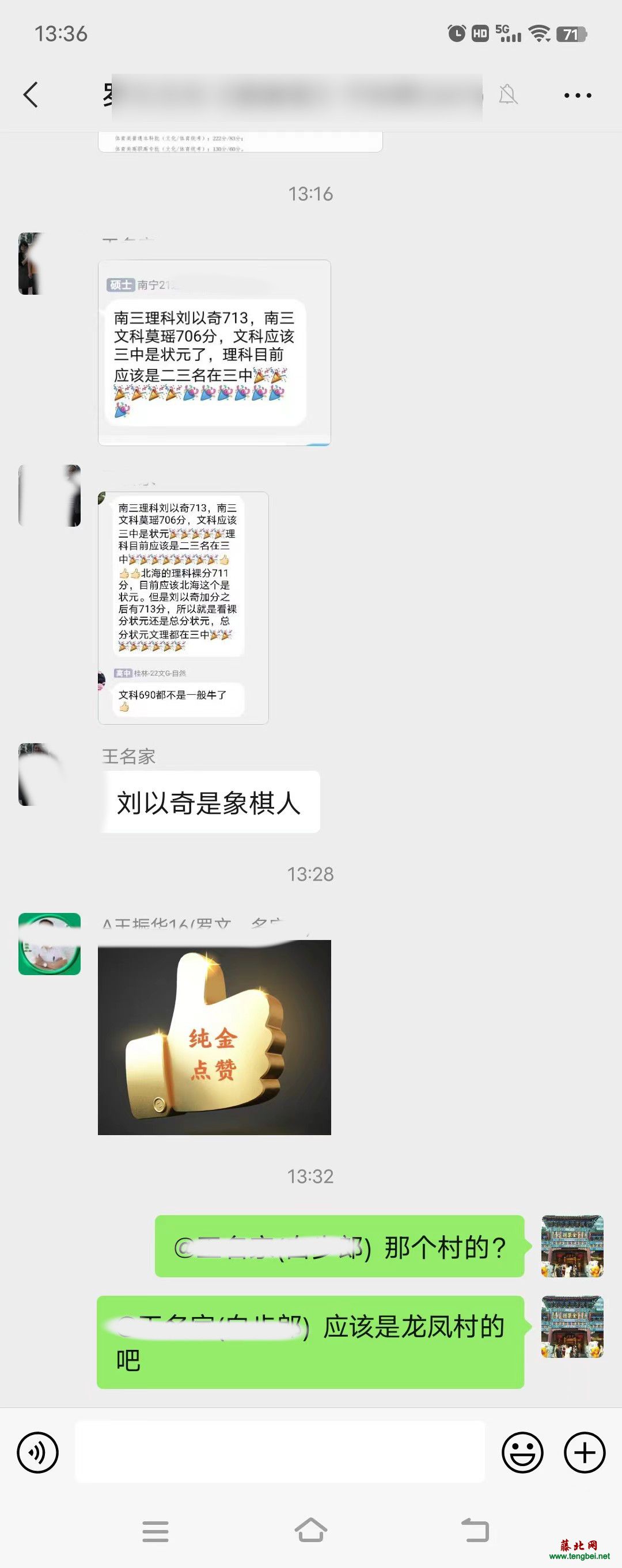Image resolution: width=622 pixels, height=1568 pixels.
Task: Focus the message text field
Action: (x=280, y=1452)
